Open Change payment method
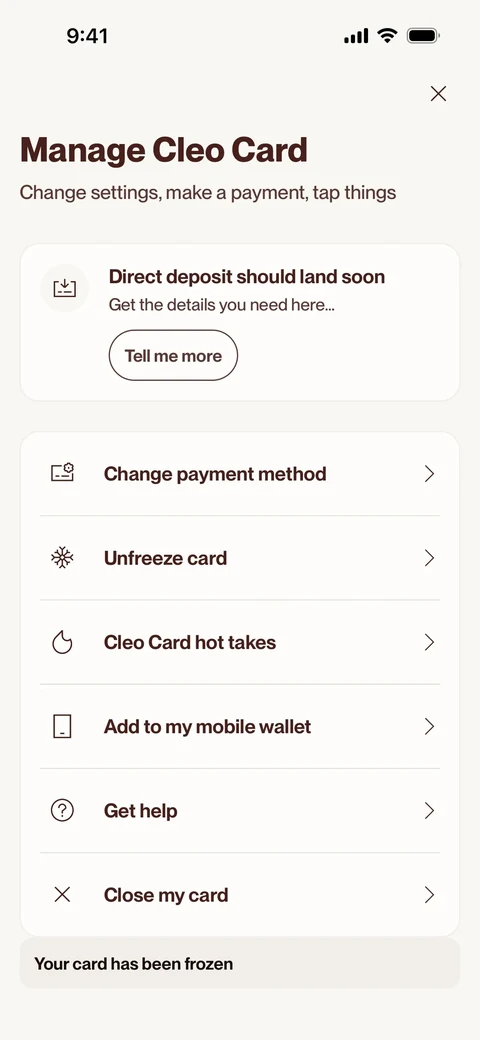Screen dimensions: 480x1040 [240, 474]
